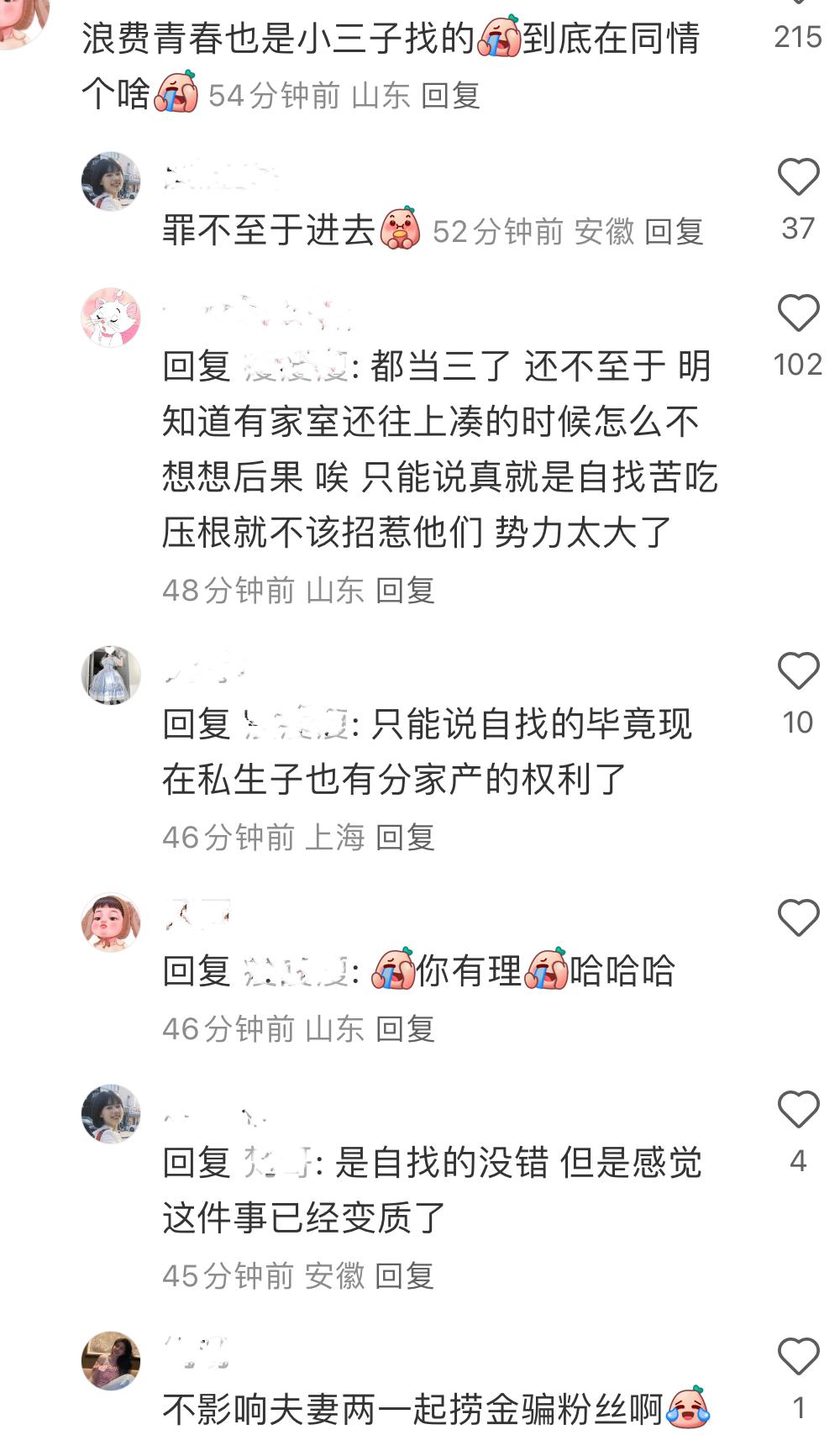The image size is (840, 1435).
Task: Reply to the comment 你有理哈哈哈
Action: tap(405, 1029)
